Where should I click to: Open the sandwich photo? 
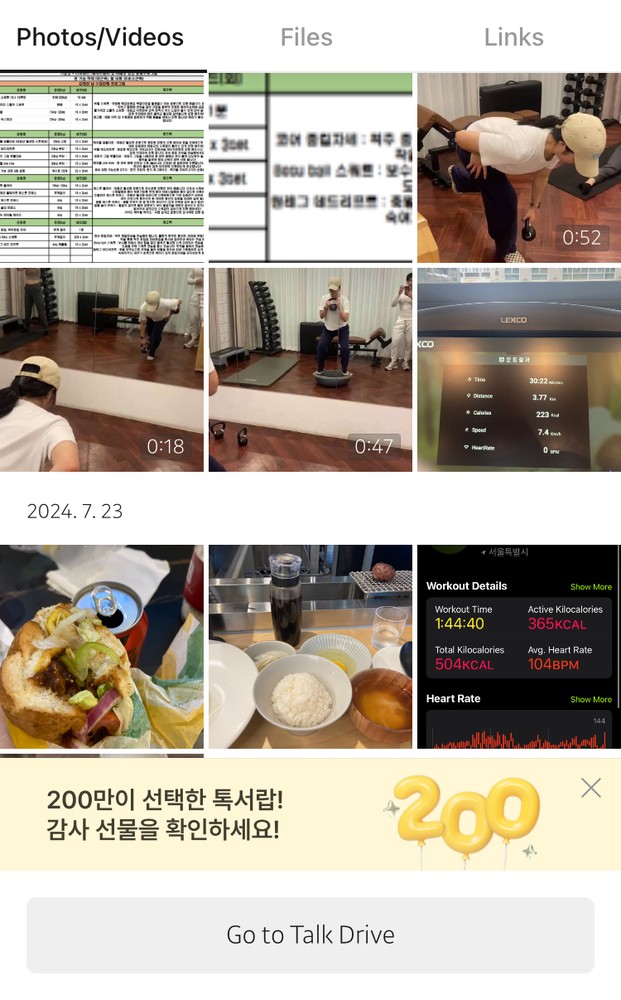click(x=102, y=646)
